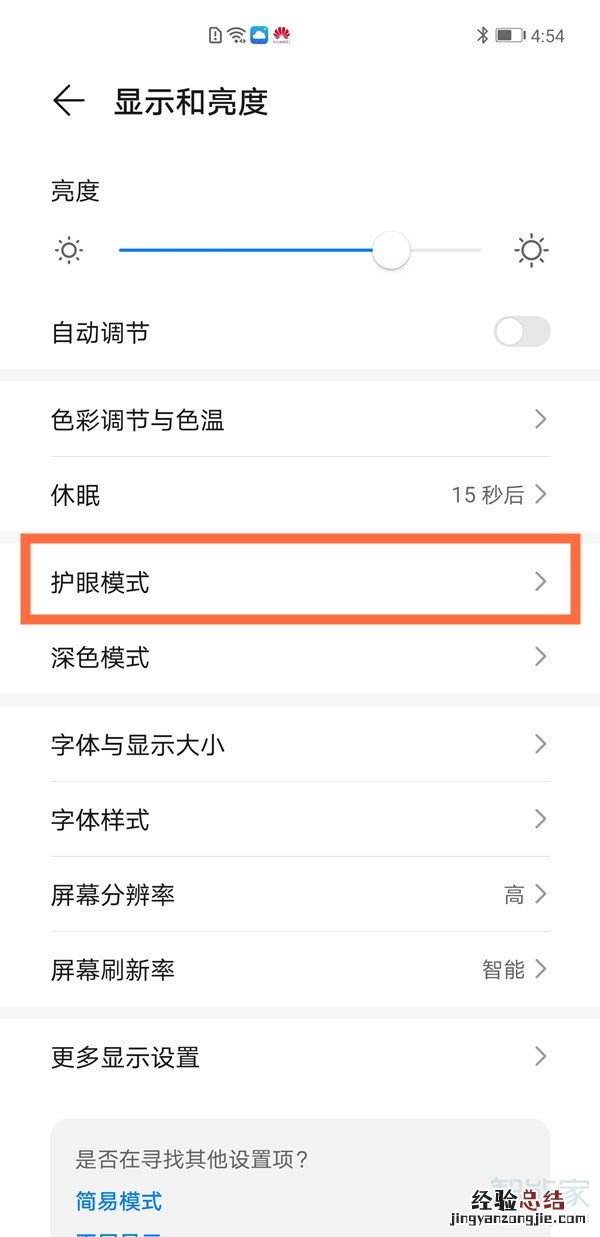Image resolution: width=600 pixels, height=1237 pixels.
Task: Go back from 显示和亮度
Action: [68, 101]
